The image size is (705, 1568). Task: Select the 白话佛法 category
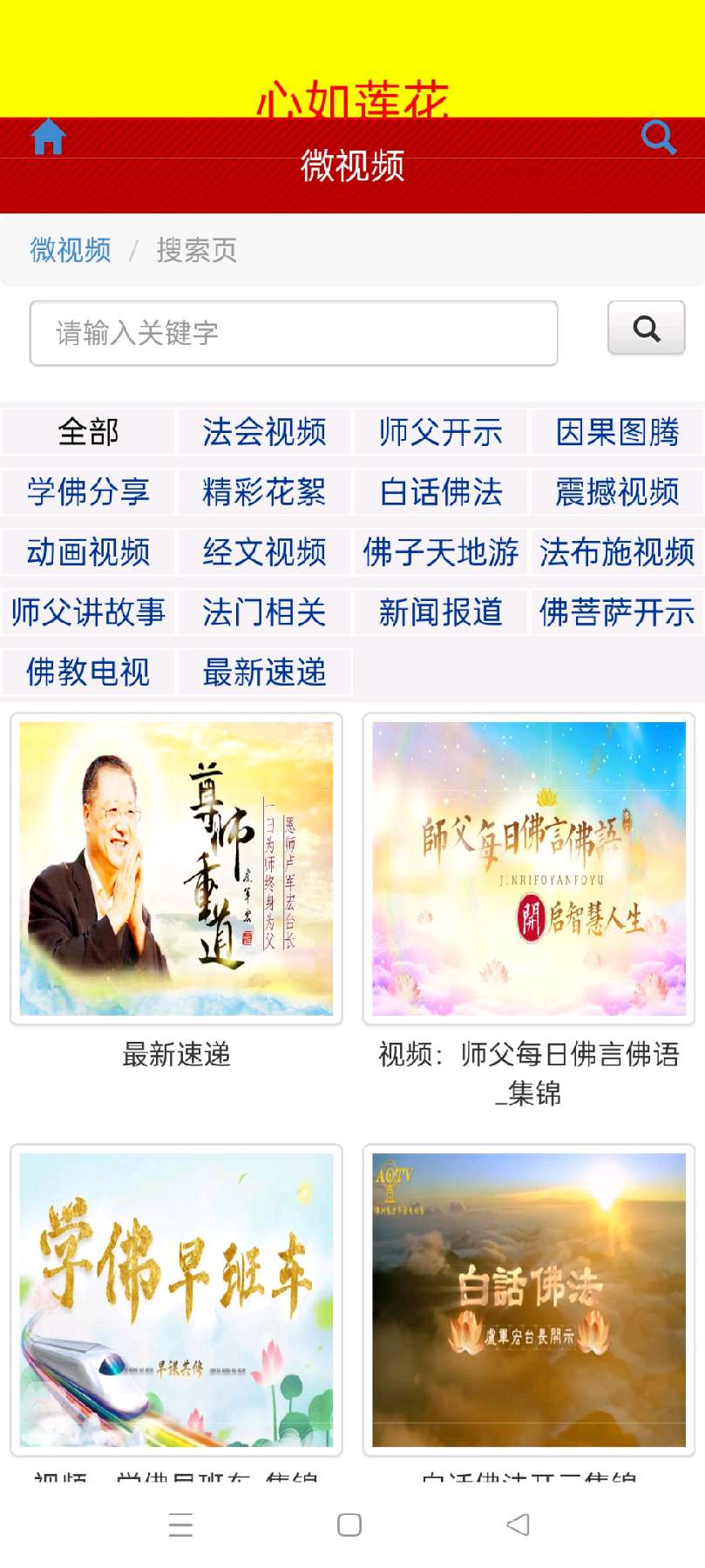(441, 491)
